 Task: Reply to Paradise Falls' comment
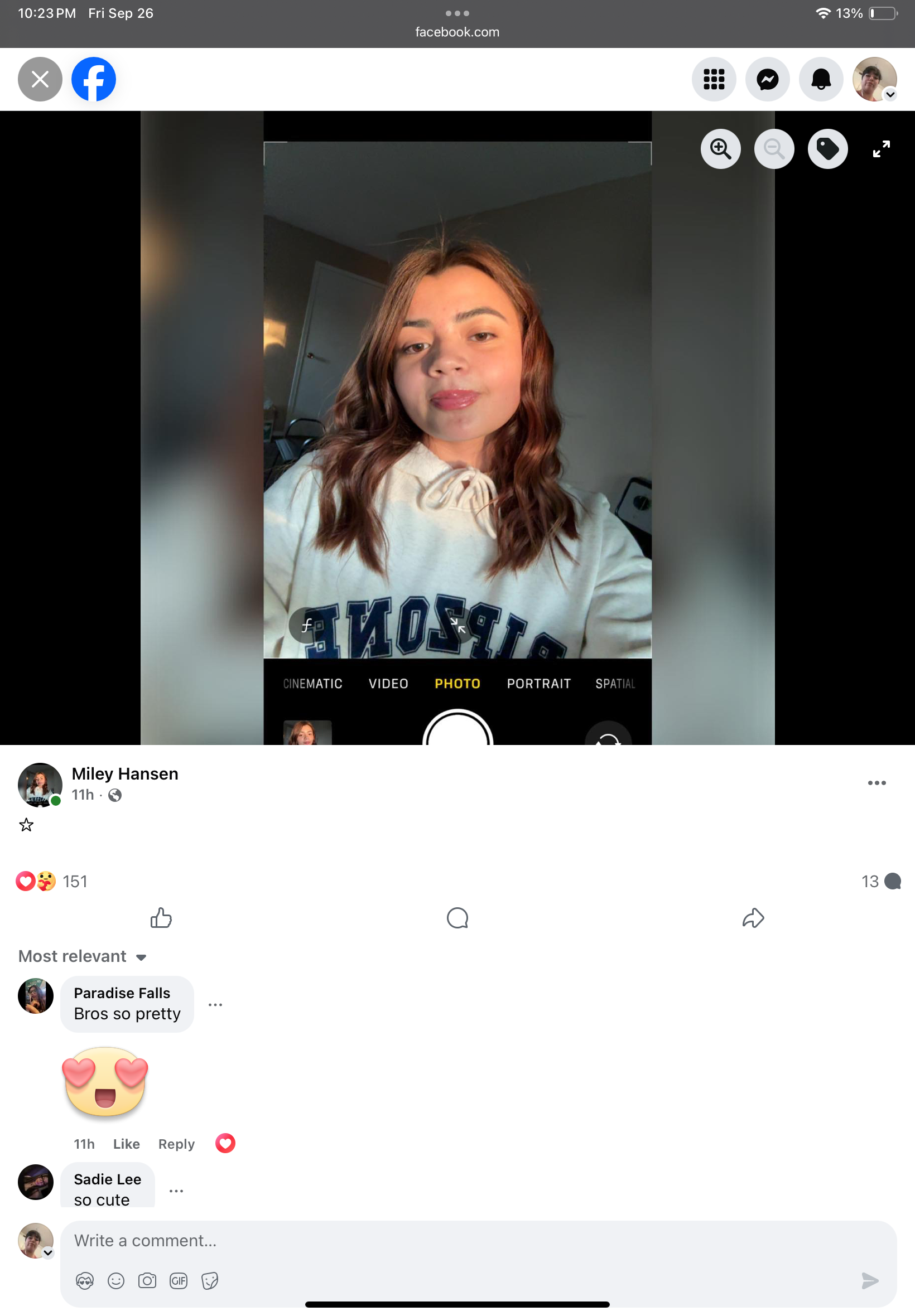tap(176, 1144)
